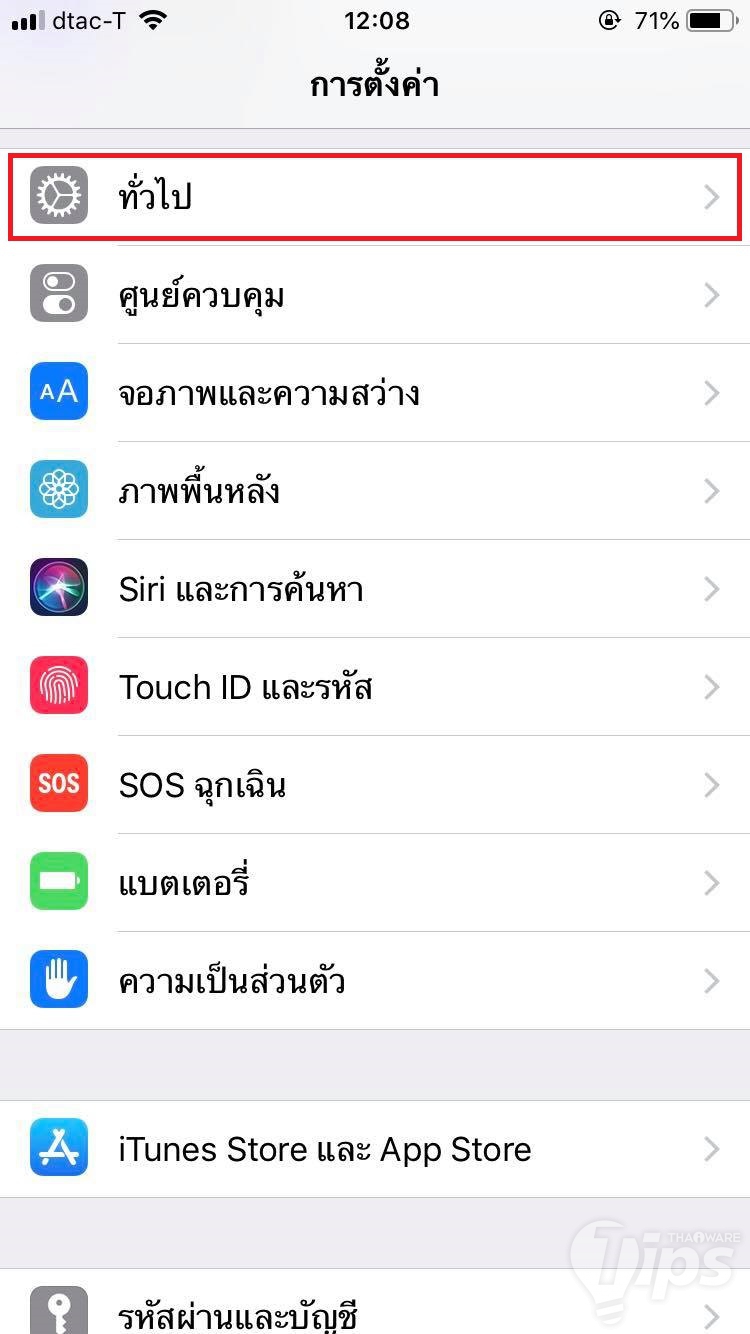Go to จอภาพและความสว่าง settings

coord(375,393)
